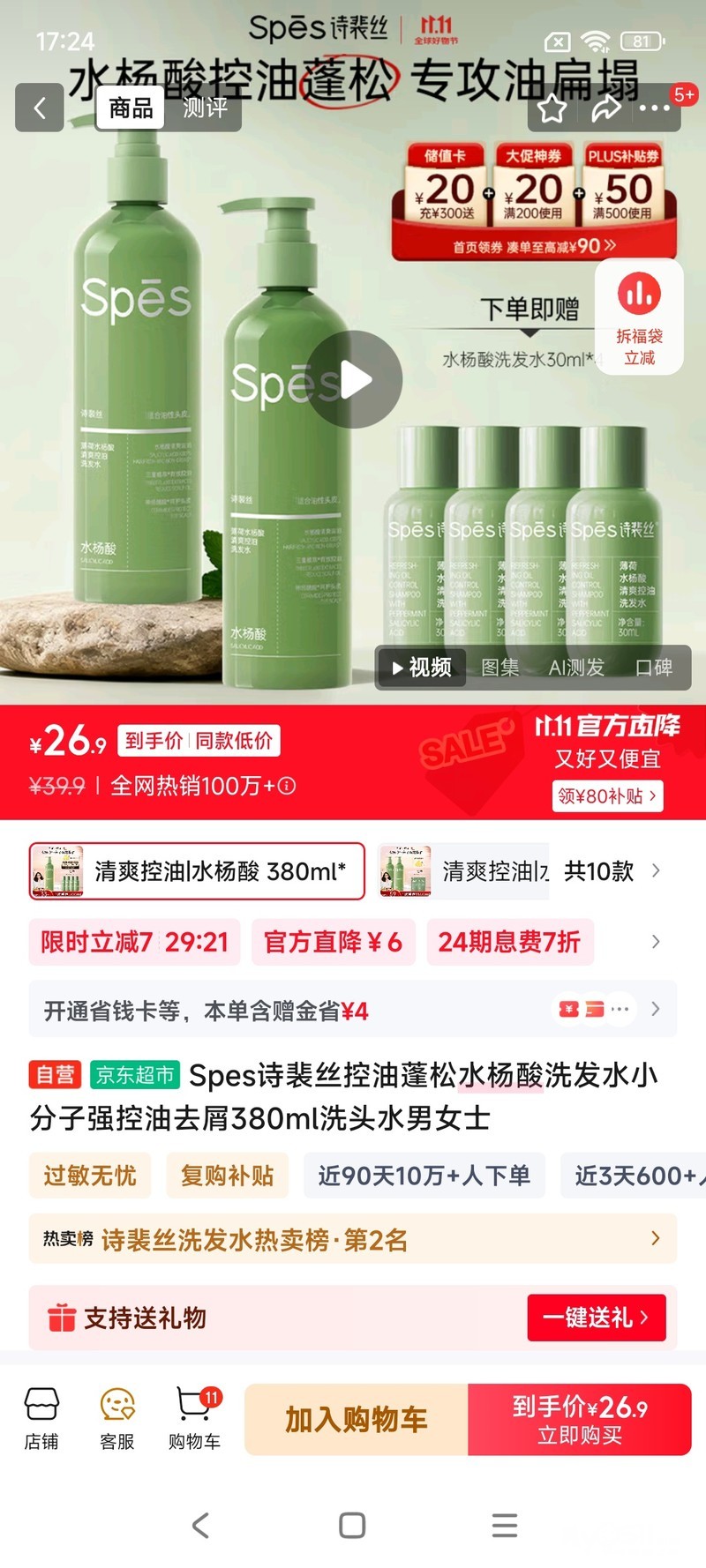706x1568 pixels.
Task: Go back using the top-left arrow
Action: tap(39, 108)
